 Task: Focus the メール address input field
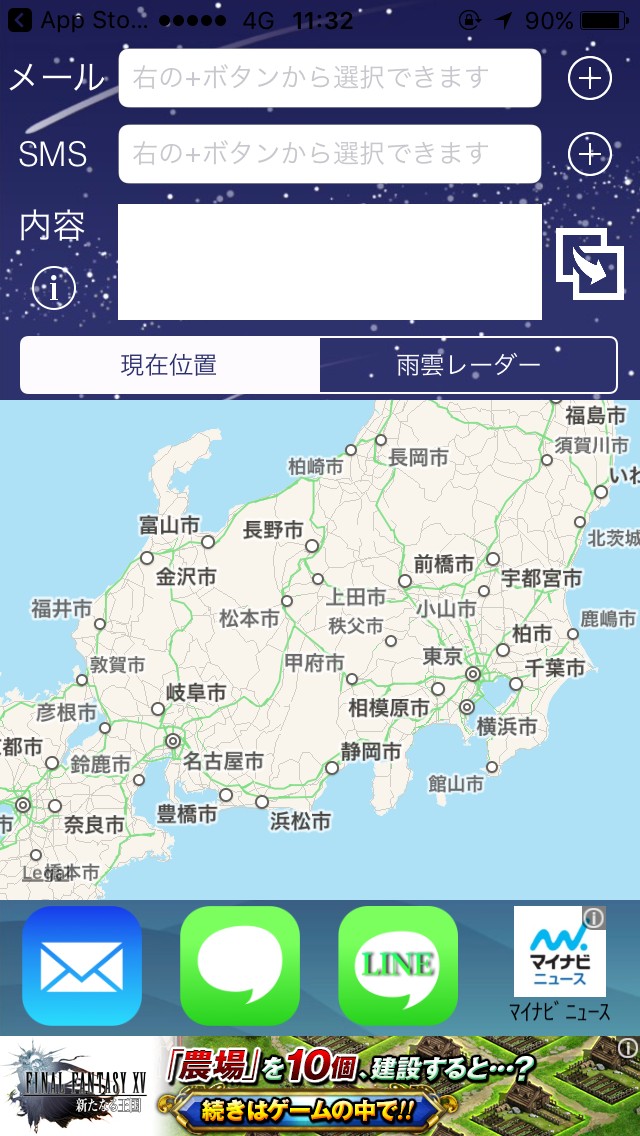tap(329, 78)
